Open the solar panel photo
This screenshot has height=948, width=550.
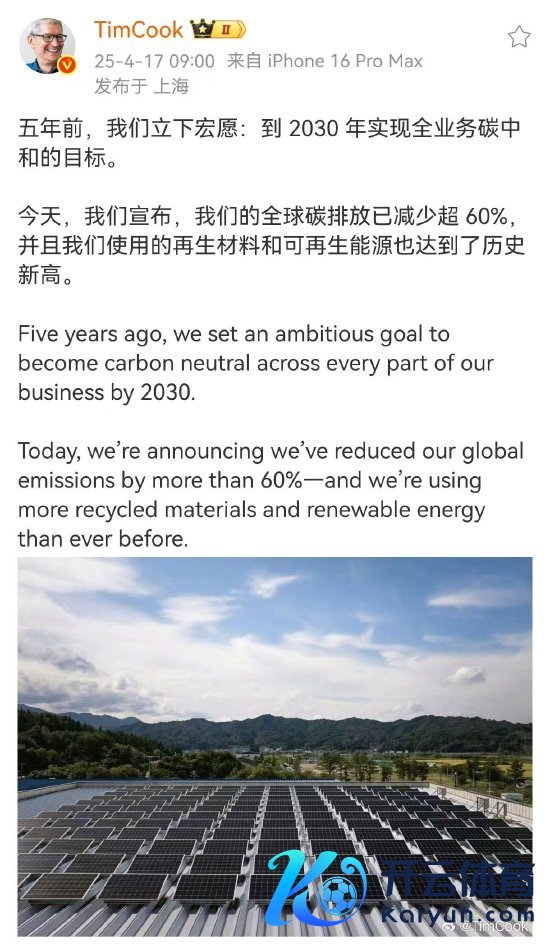point(275,747)
